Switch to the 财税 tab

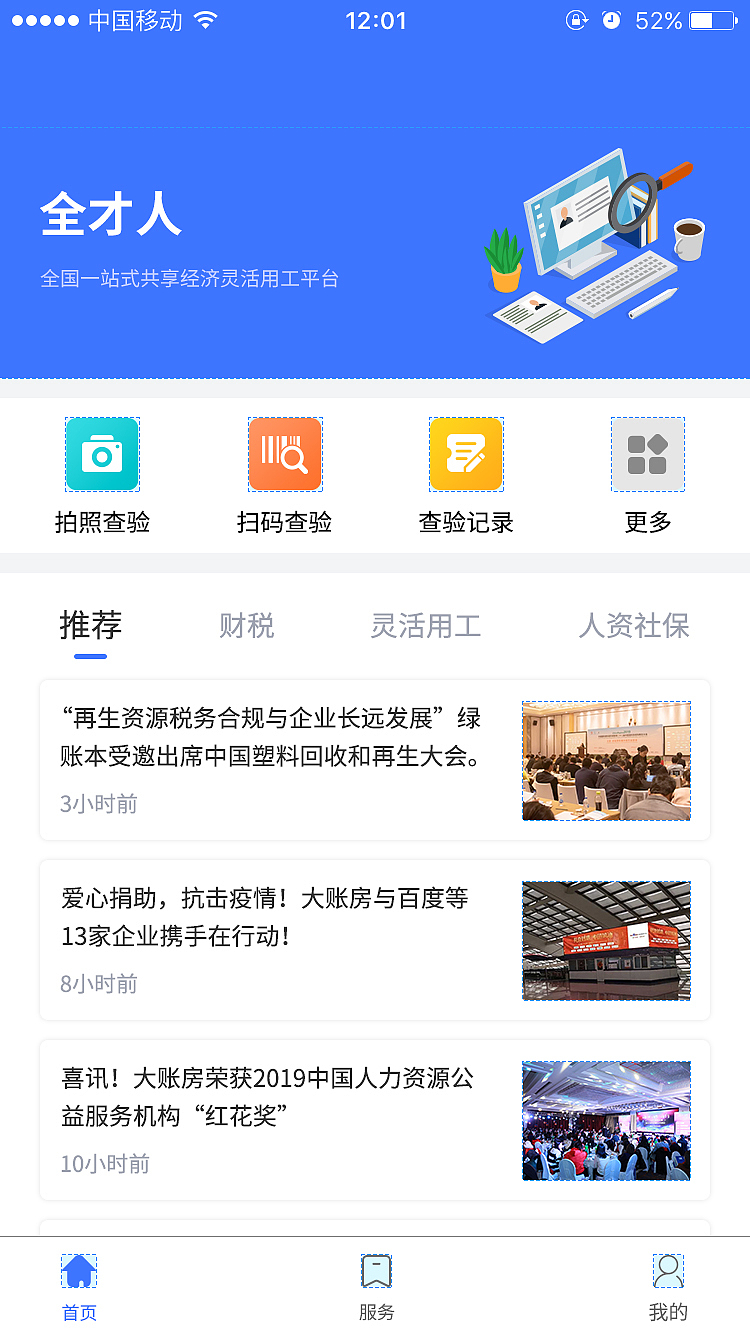click(245, 625)
